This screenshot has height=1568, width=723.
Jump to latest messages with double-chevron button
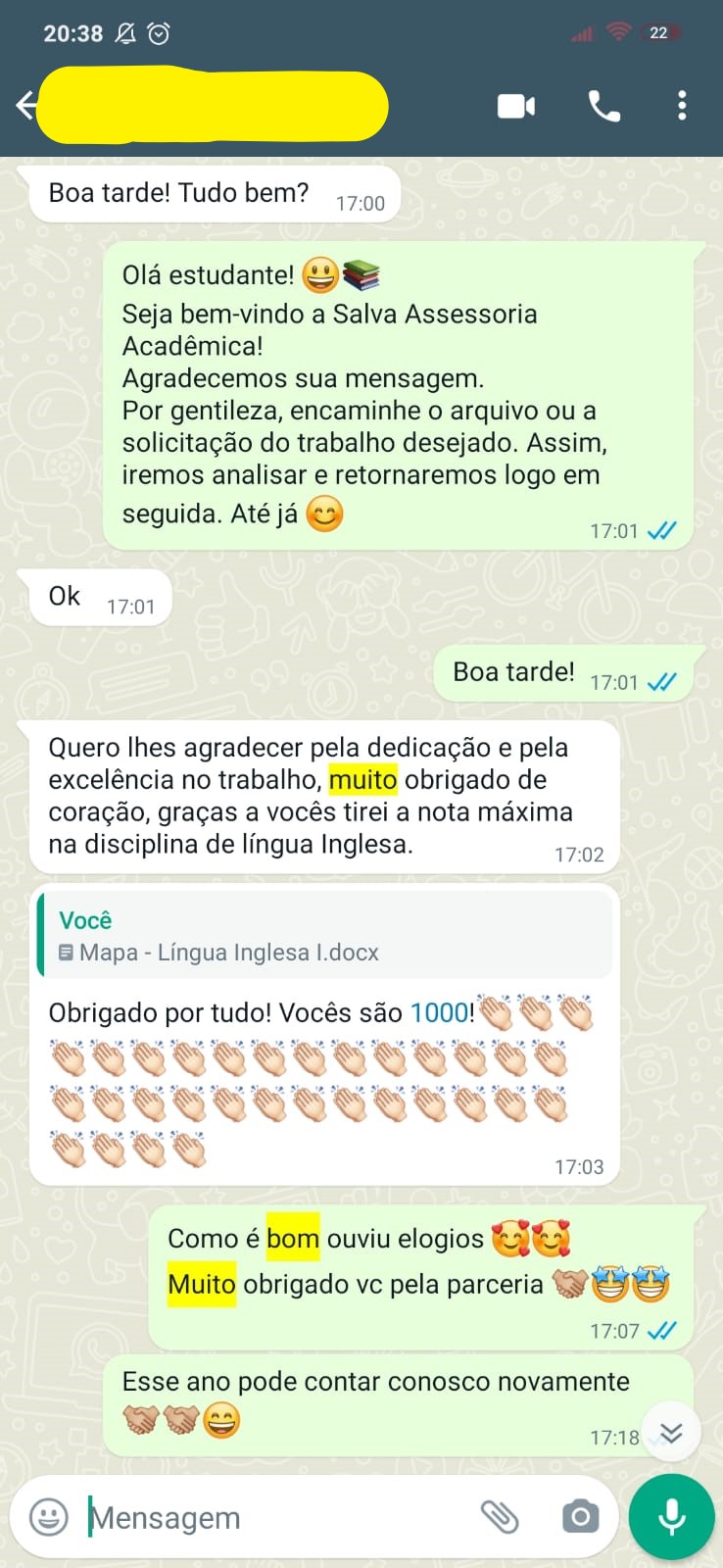click(671, 1433)
